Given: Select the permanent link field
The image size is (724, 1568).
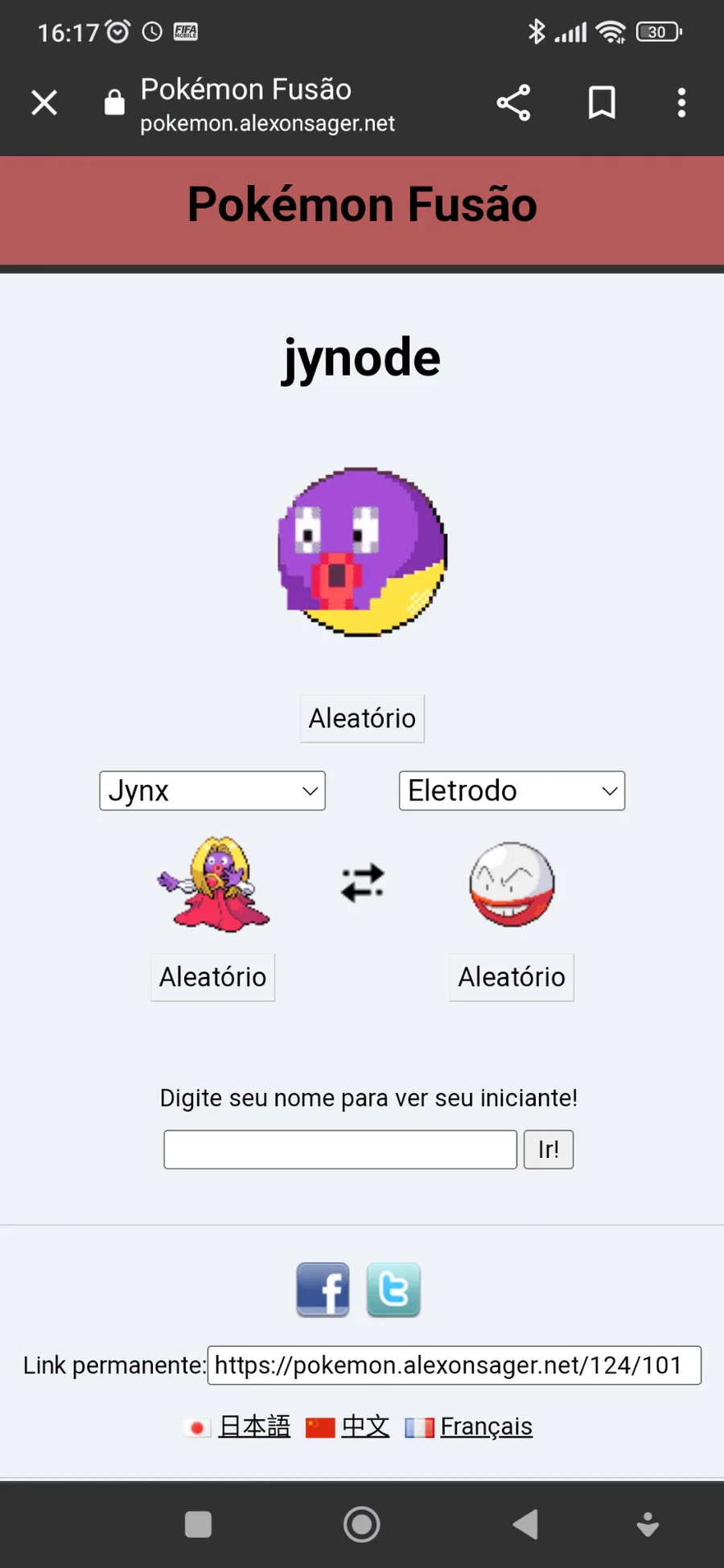Looking at the screenshot, I should 455,1365.
